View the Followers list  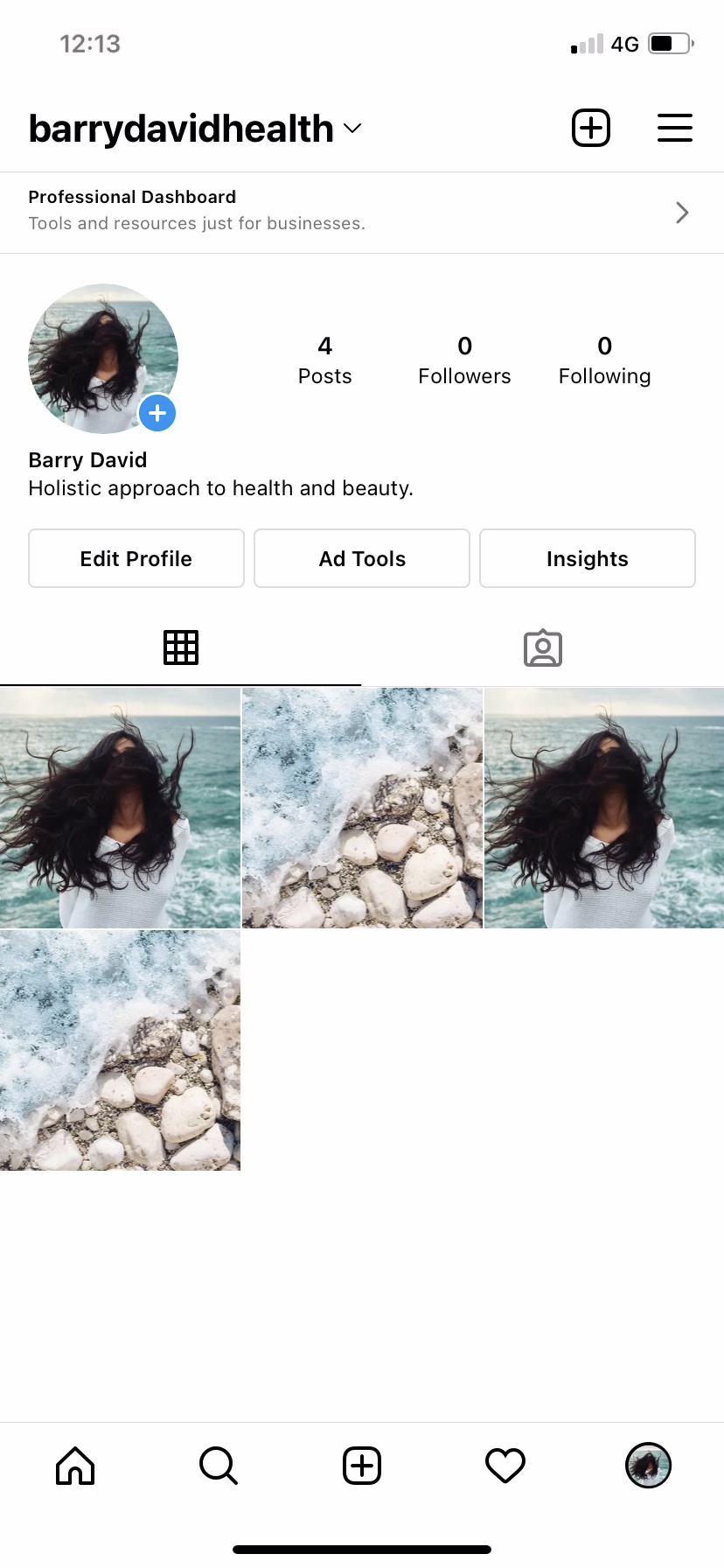pyautogui.click(x=464, y=360)
